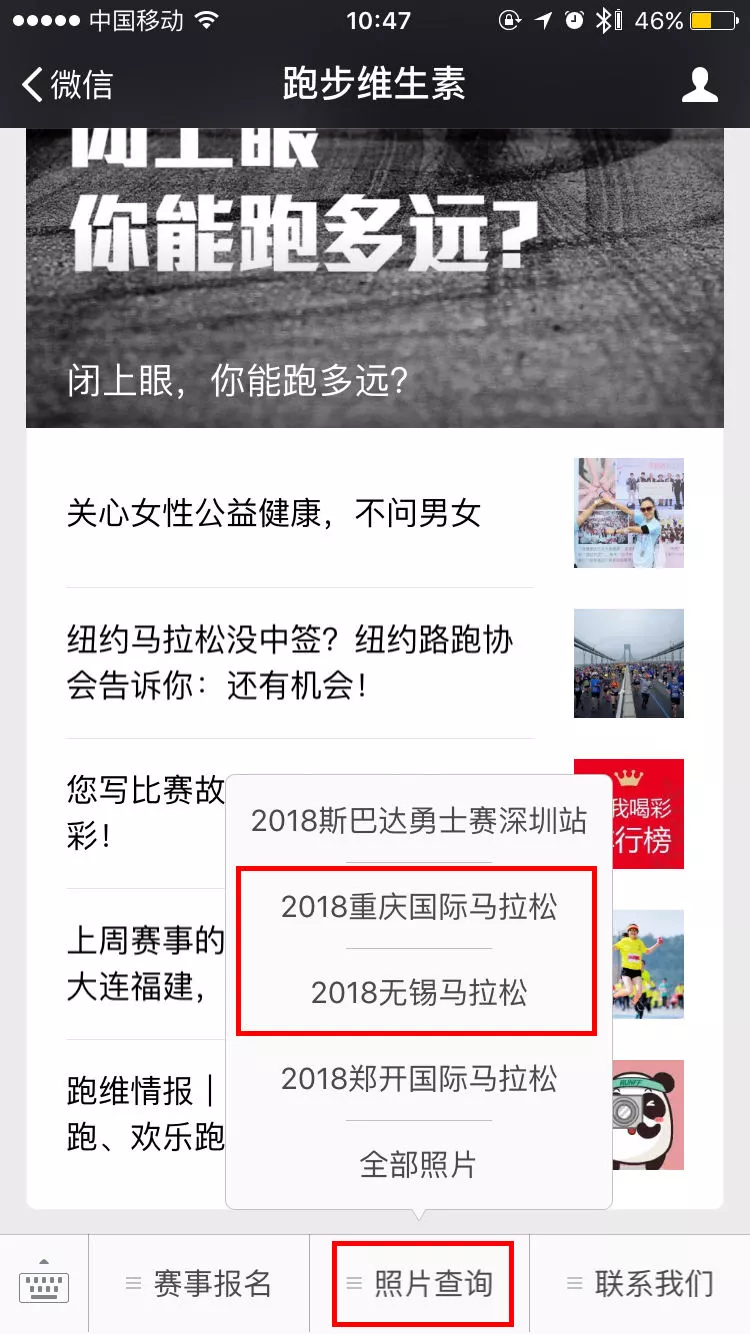Go back to 微信
The image size is (750, 1334).
(68, 85)
